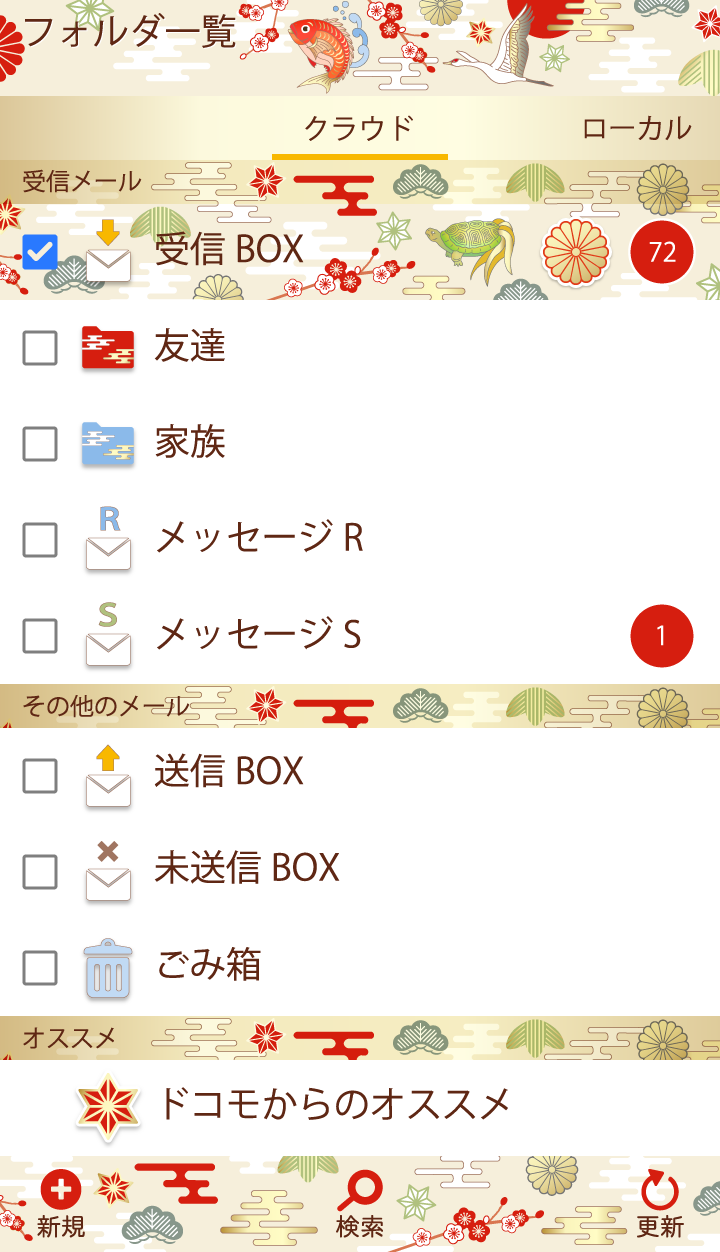The image size is (720, 1252).
Task: Switch to the ローカル tab
Action: [x=636, y=128]
